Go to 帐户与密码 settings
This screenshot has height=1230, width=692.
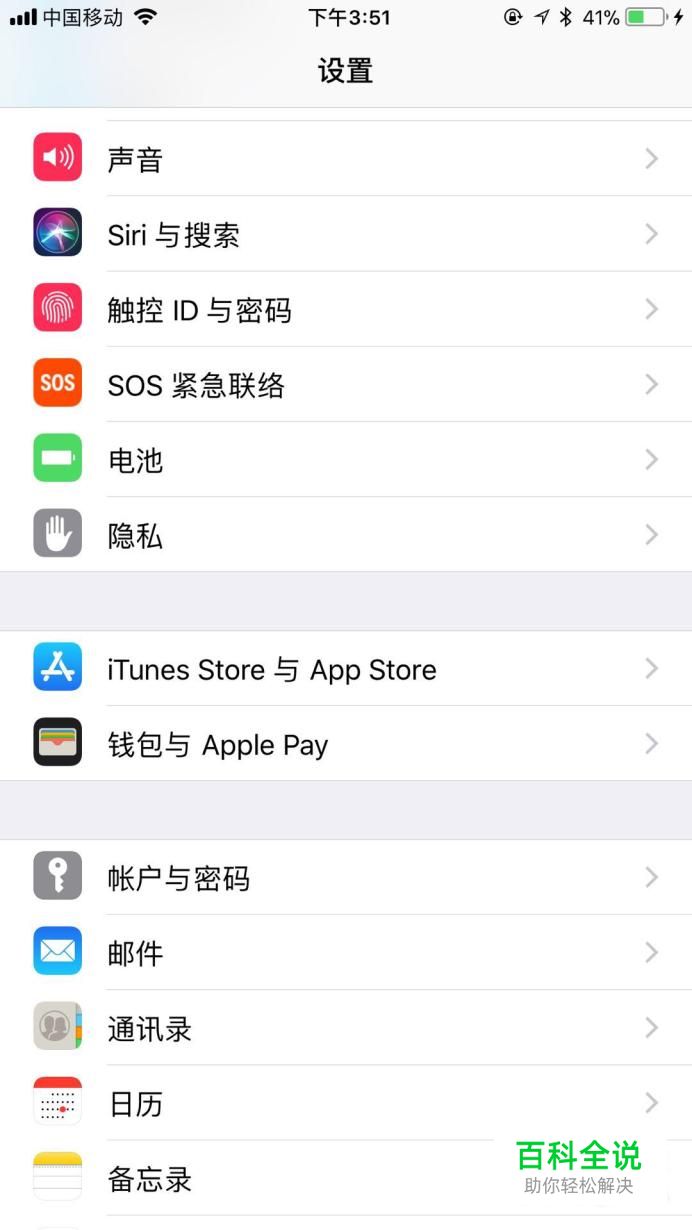(x=346, y=877)
